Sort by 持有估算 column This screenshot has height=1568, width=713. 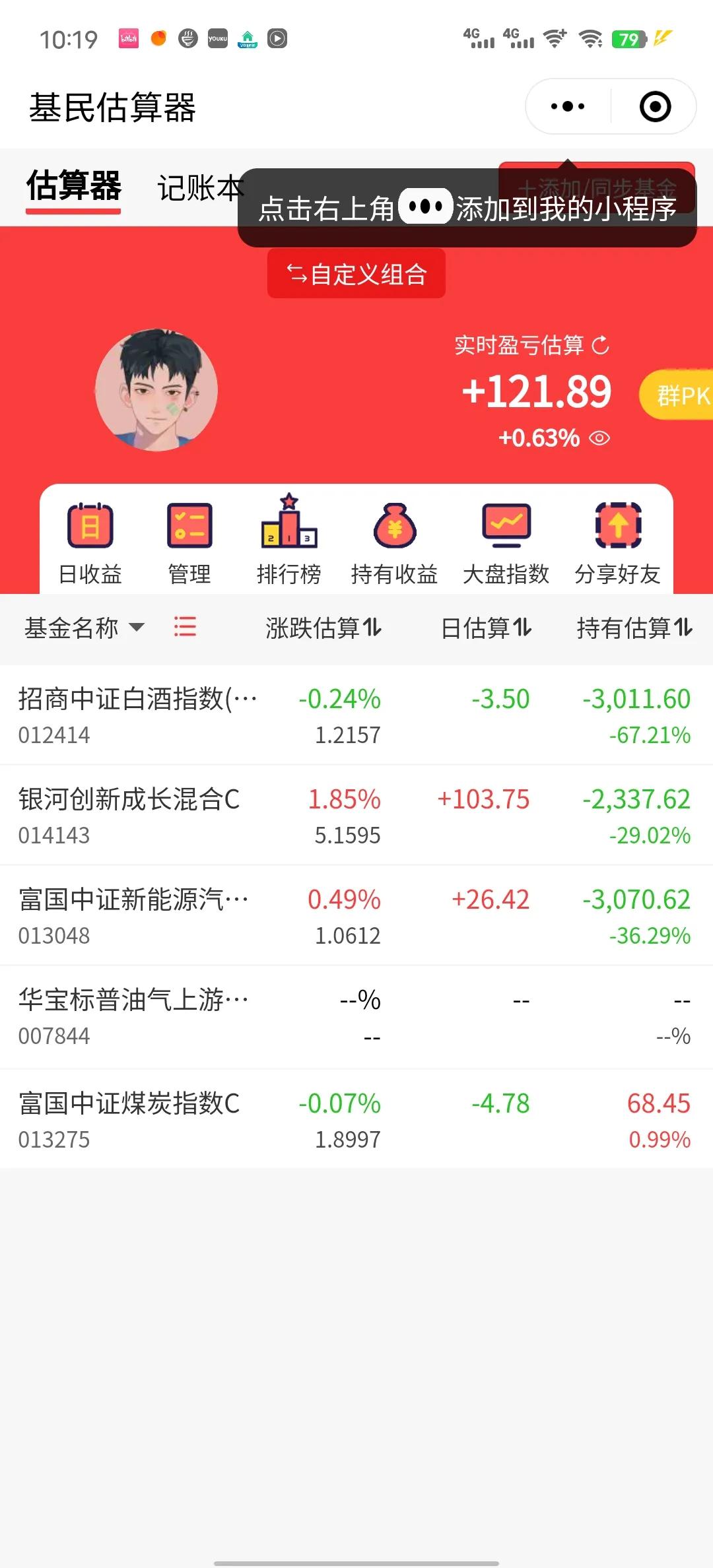(634, 628)
